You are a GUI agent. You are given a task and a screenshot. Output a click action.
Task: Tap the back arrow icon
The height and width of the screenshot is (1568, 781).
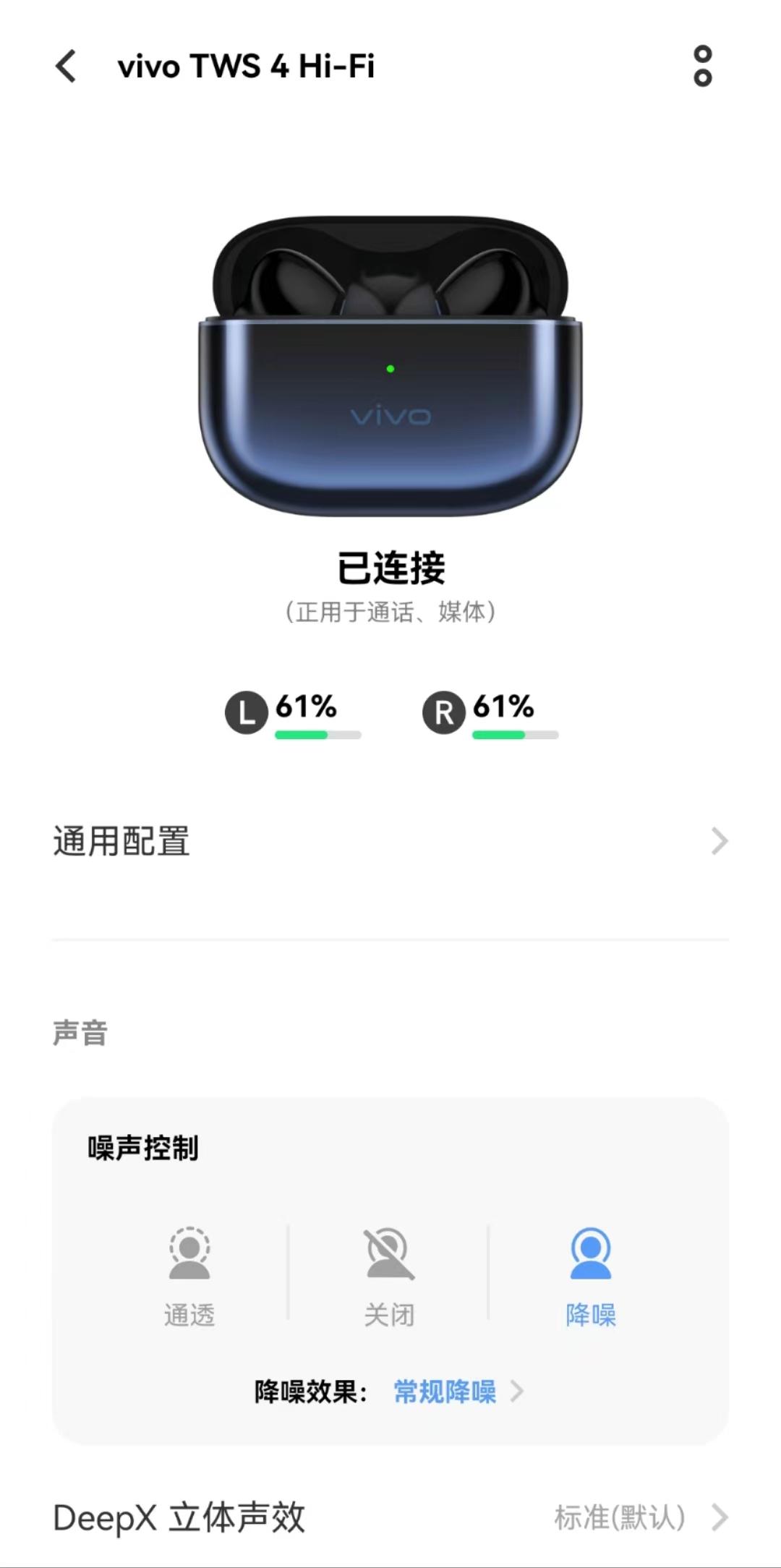coord(66,67)
